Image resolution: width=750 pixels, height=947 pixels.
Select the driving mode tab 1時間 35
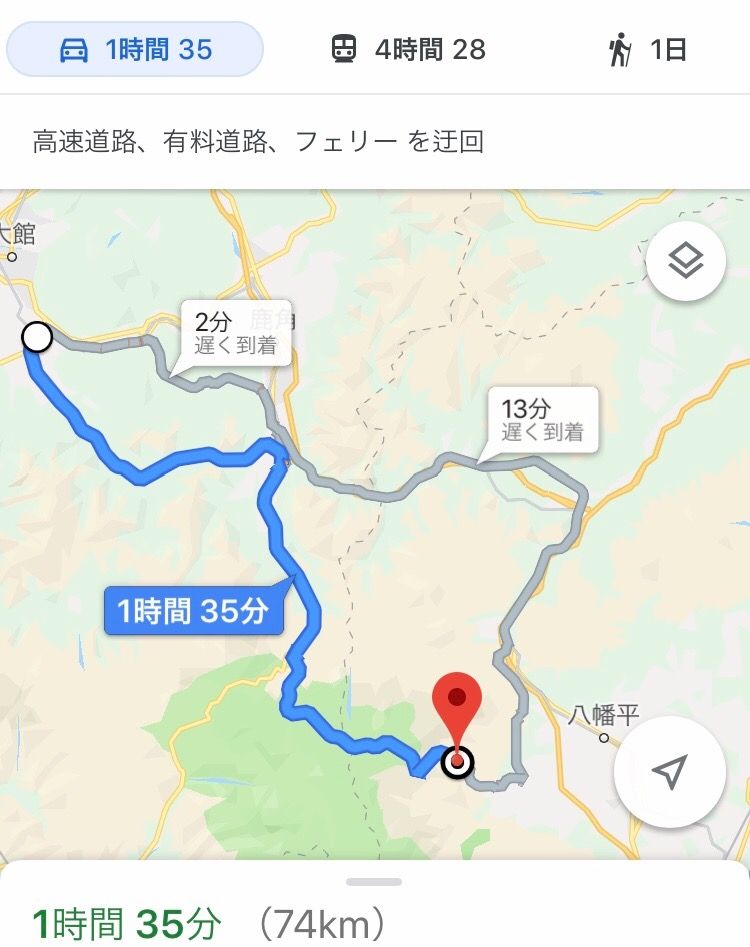point(134,49)
